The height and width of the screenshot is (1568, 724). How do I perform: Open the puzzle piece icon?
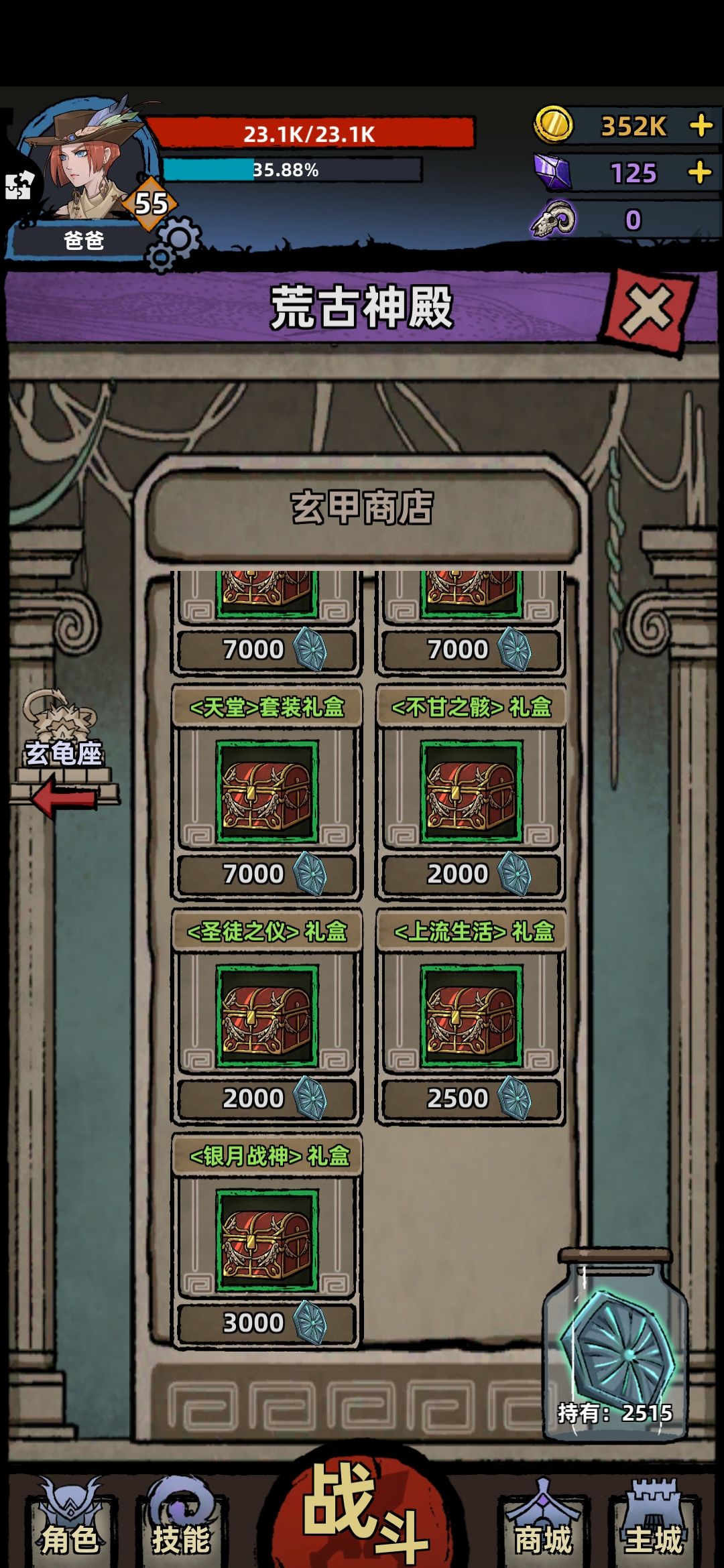pos(18,186)
